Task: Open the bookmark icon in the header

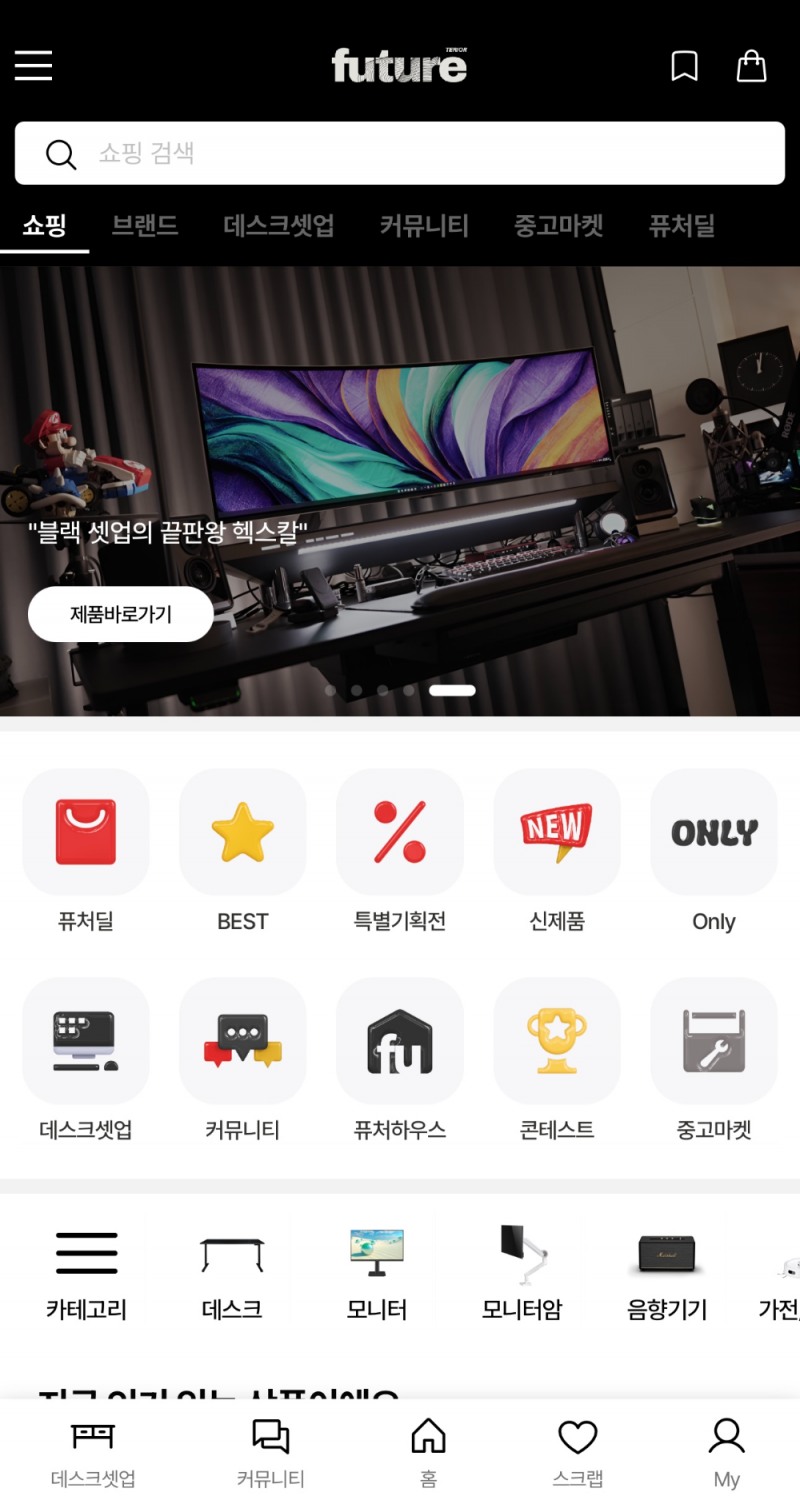Action: pos(685,65)
